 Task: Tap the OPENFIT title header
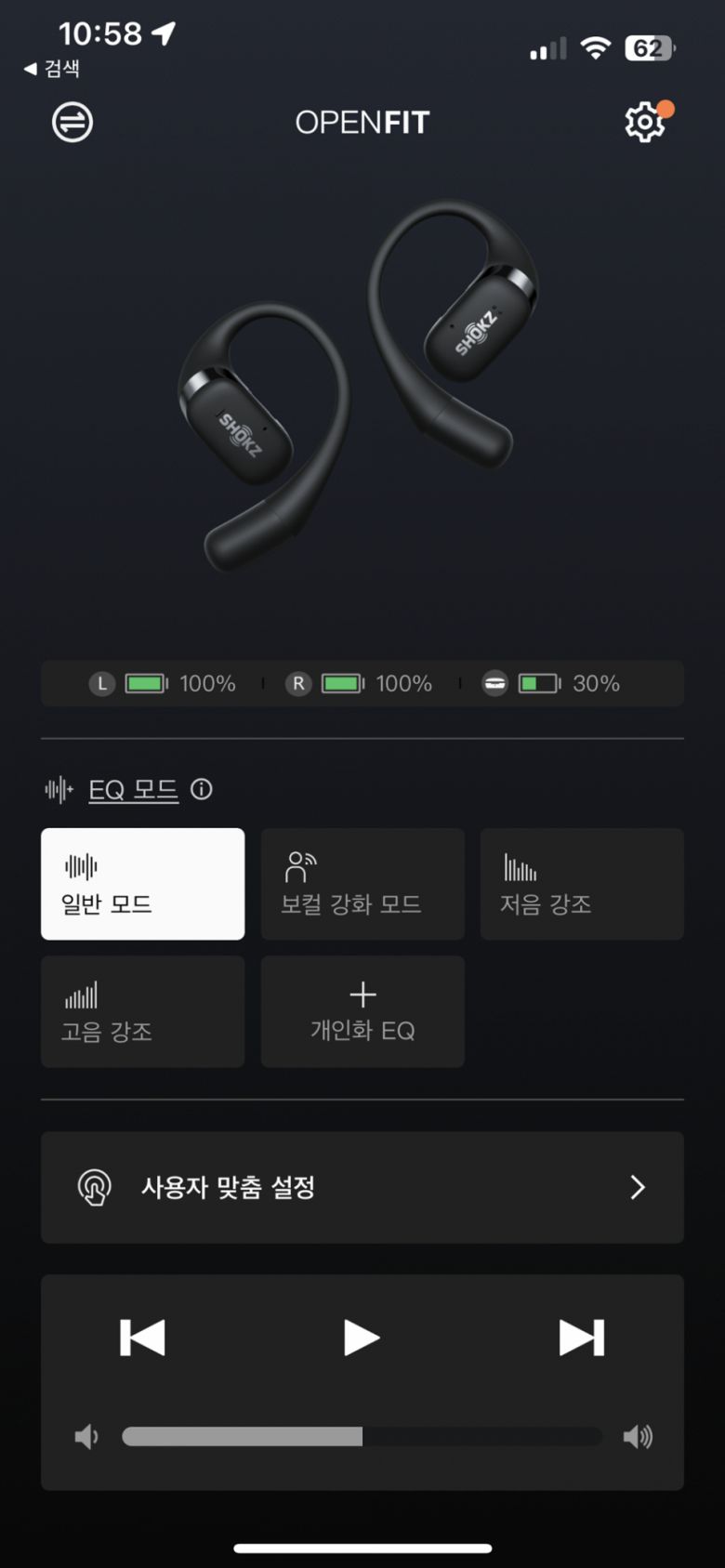click(362, 122)
